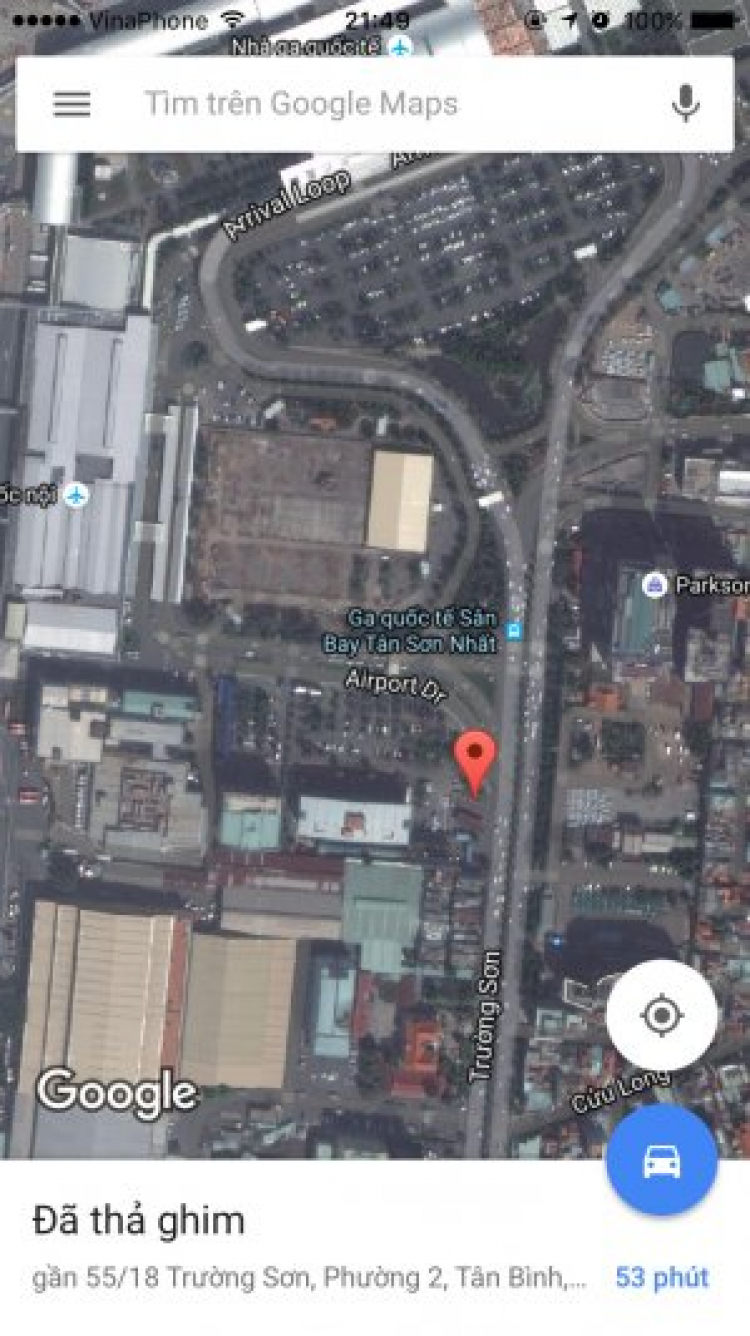The image size is (750, 1336).
Task: Open the Parkson place marker
Action: click(x=655, y=586)
